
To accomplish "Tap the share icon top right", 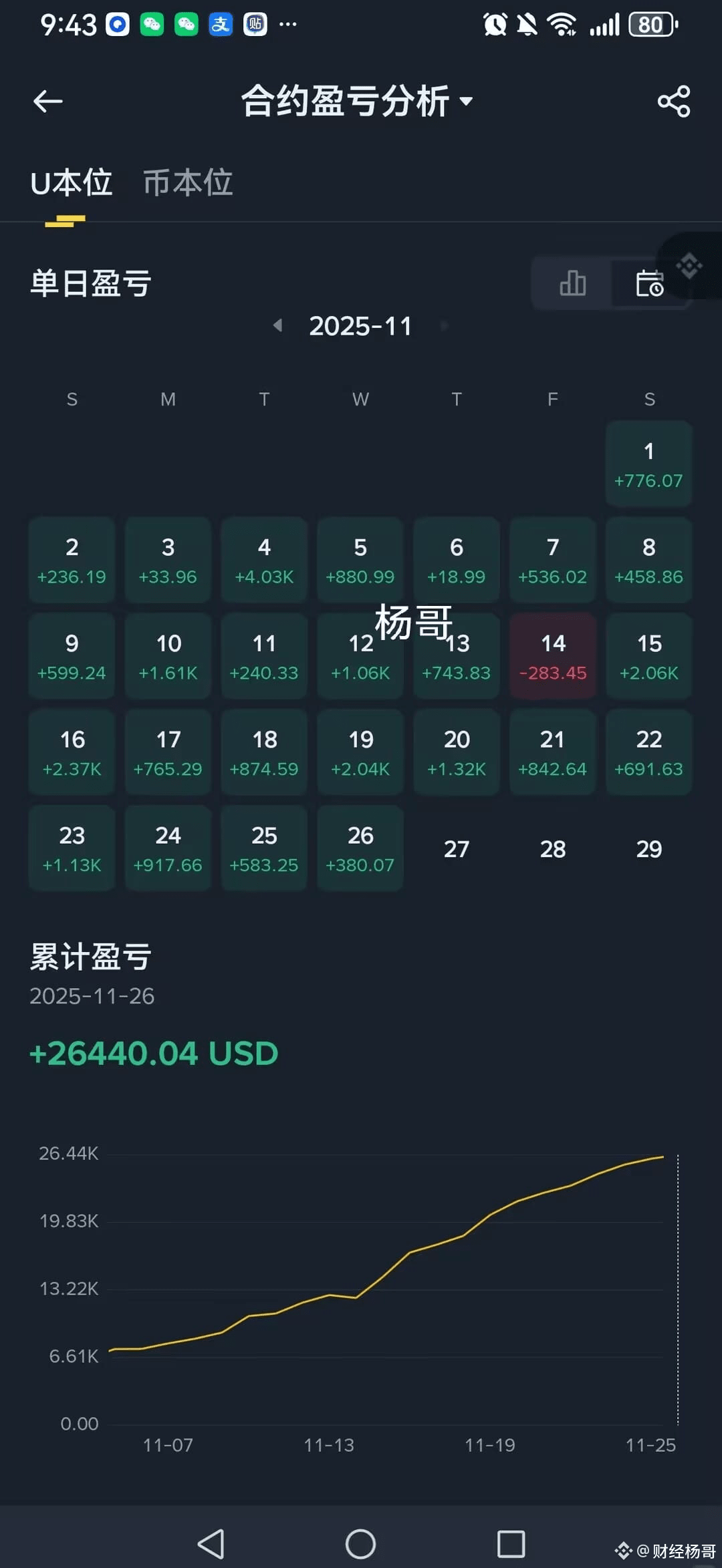I will tap(674, 101).
